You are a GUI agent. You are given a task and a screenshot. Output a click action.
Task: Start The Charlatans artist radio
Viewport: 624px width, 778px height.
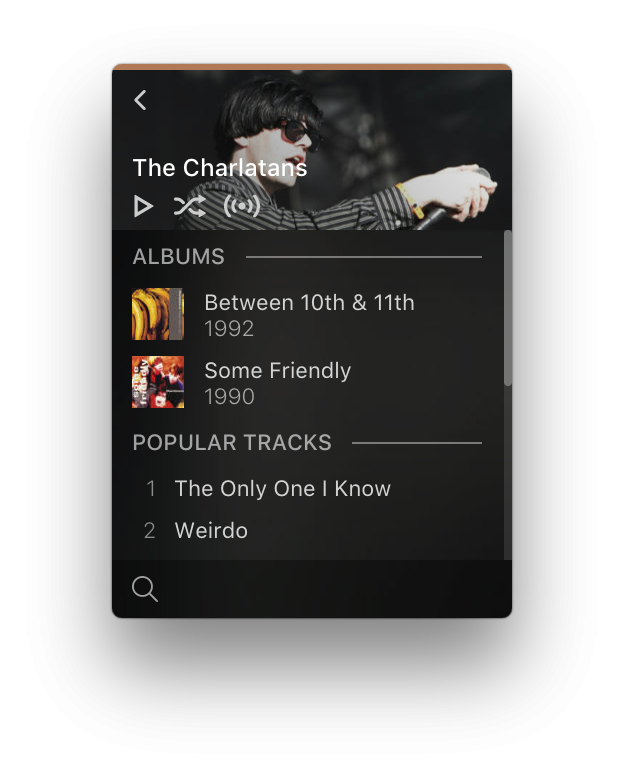coord(242,207)
